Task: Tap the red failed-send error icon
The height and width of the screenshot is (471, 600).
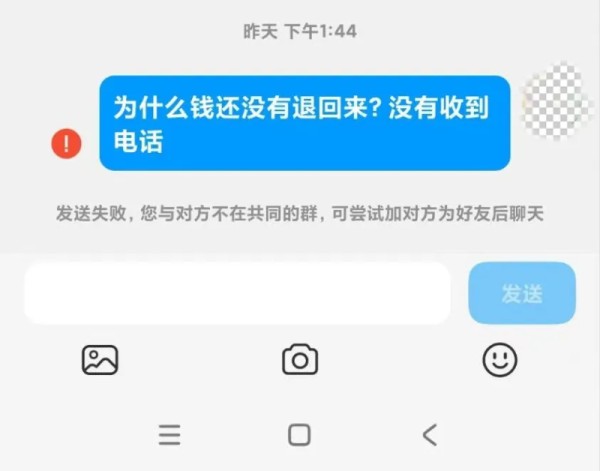Action: coord(67,144)
